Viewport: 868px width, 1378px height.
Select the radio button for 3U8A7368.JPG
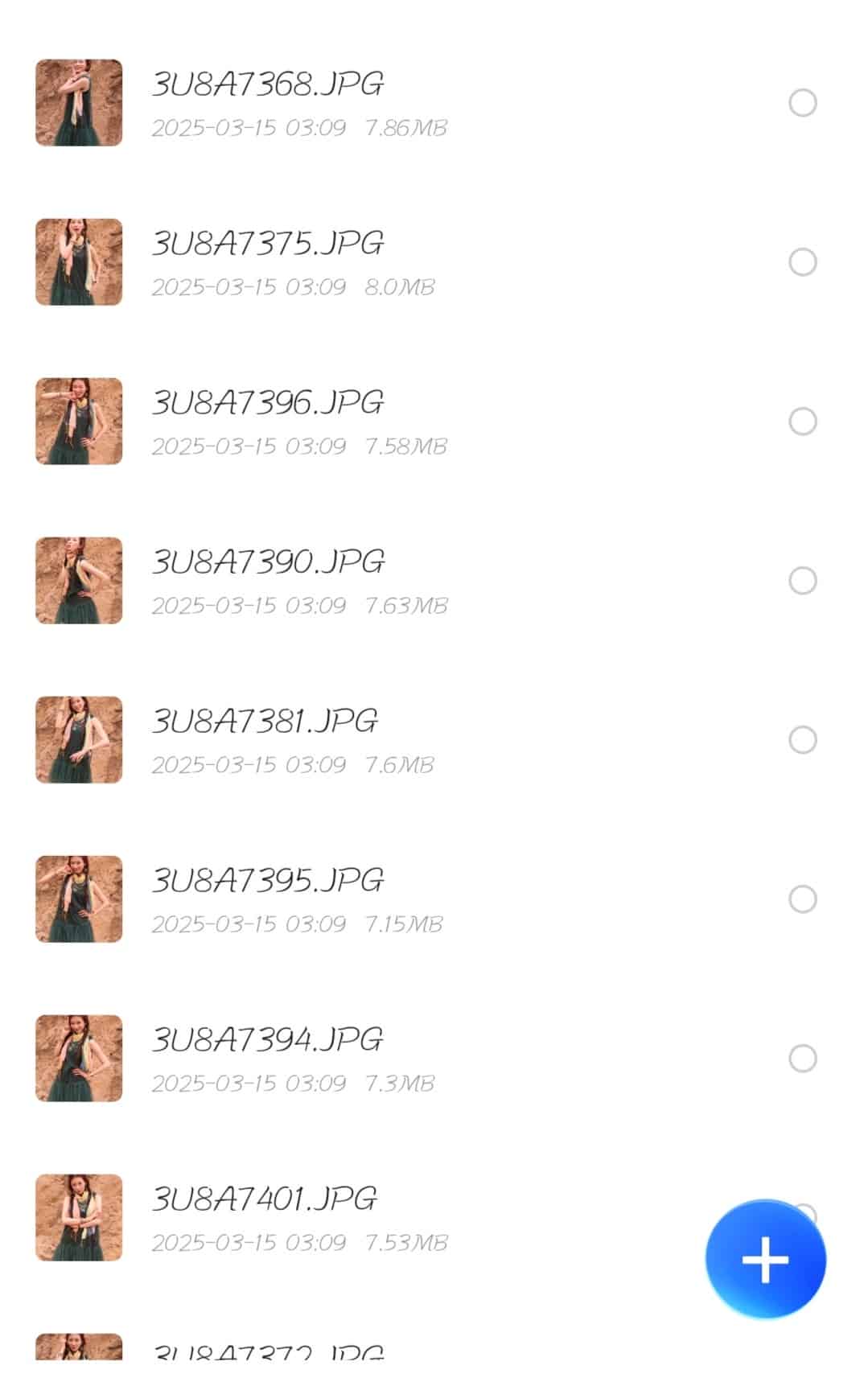click(802, 103)
